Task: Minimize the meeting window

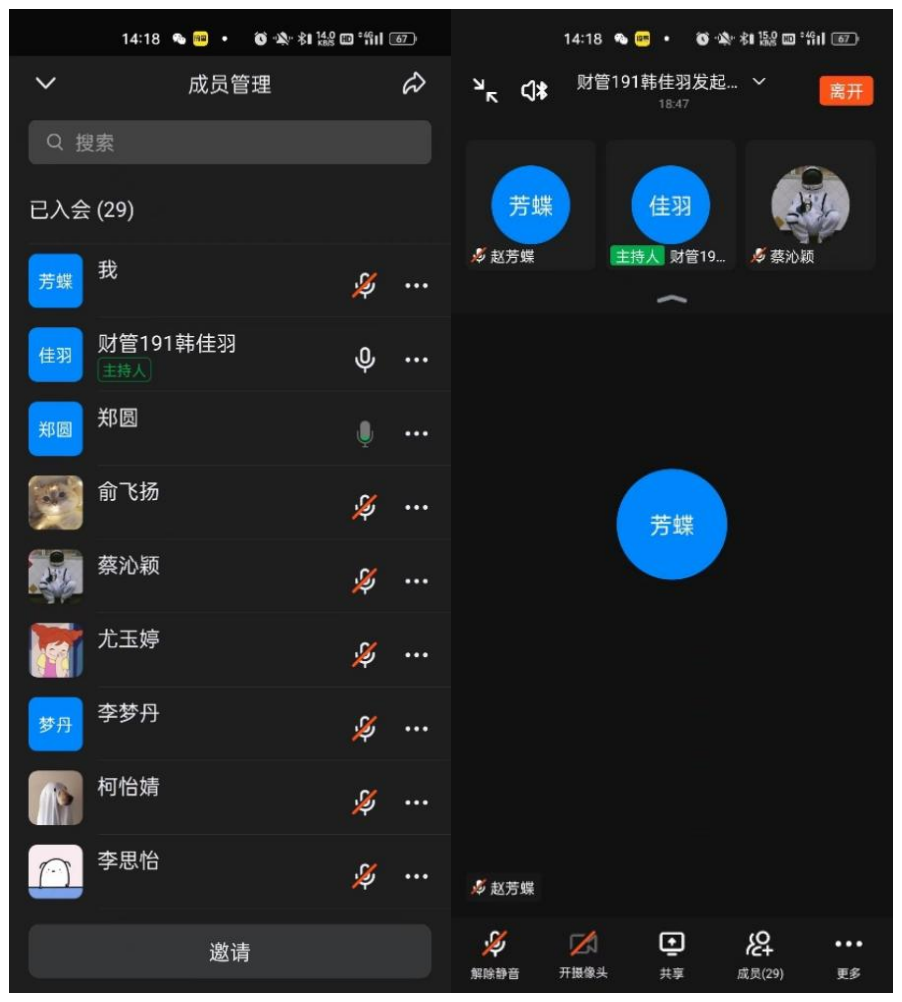Action: 485,91
